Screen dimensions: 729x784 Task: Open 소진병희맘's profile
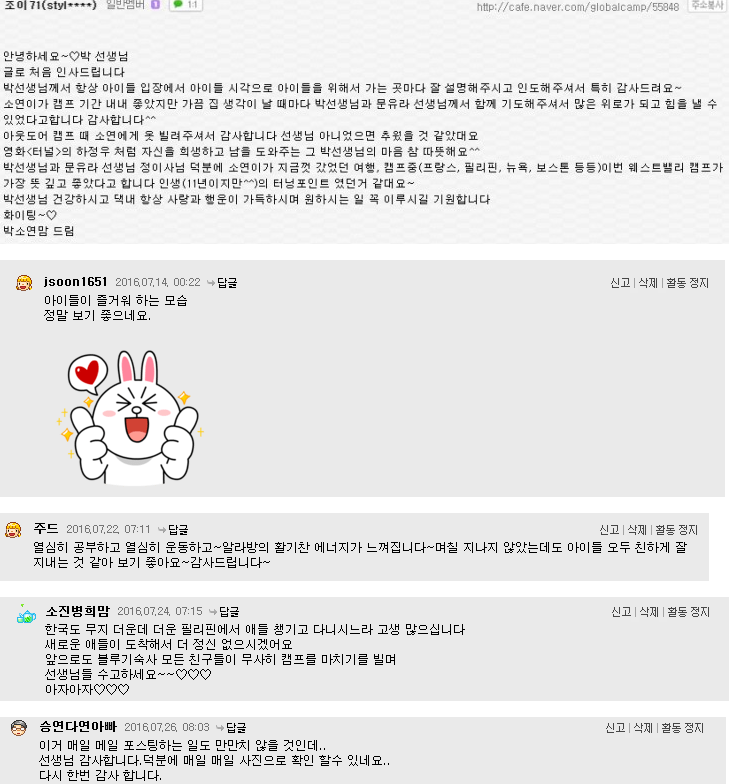tap(76, 611)
